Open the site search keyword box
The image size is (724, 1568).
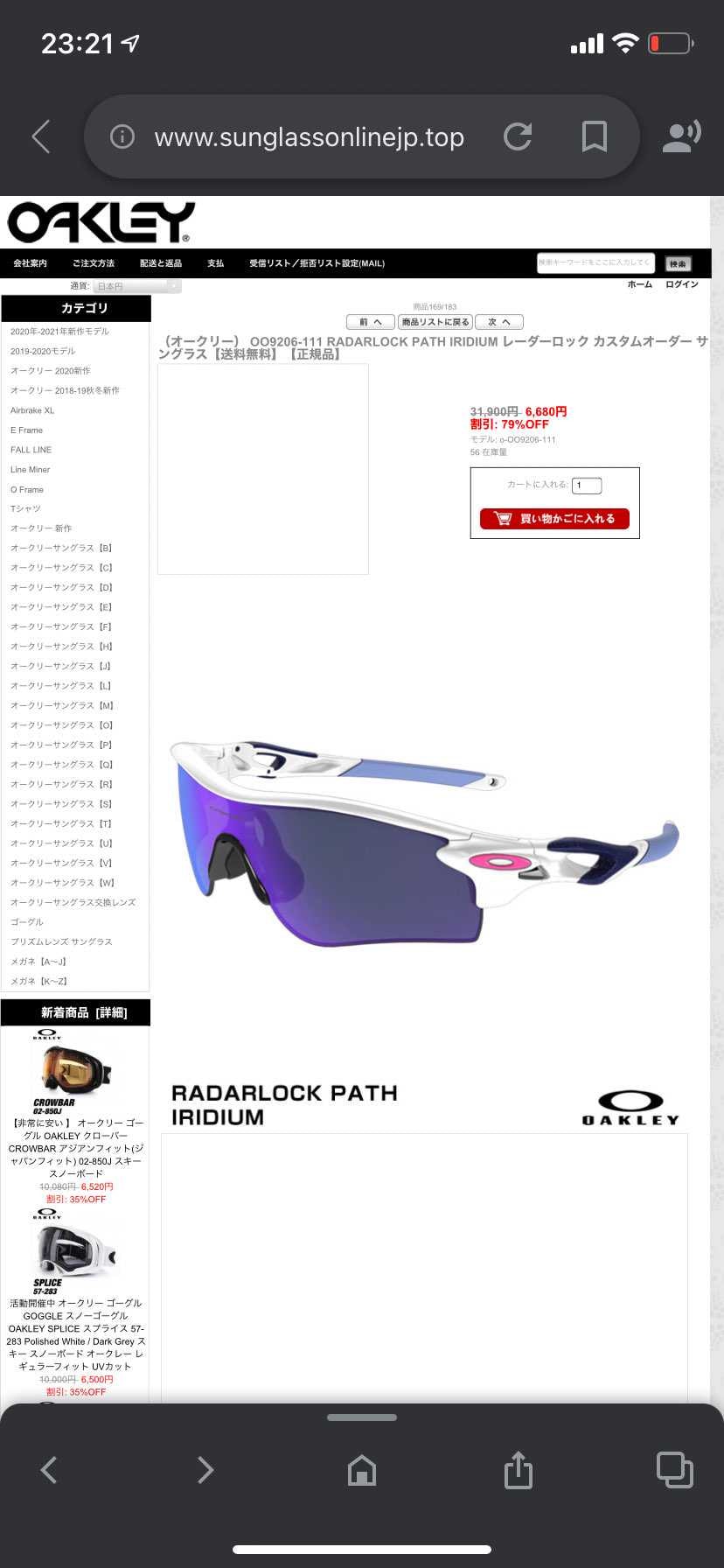(x=595, y=262)
